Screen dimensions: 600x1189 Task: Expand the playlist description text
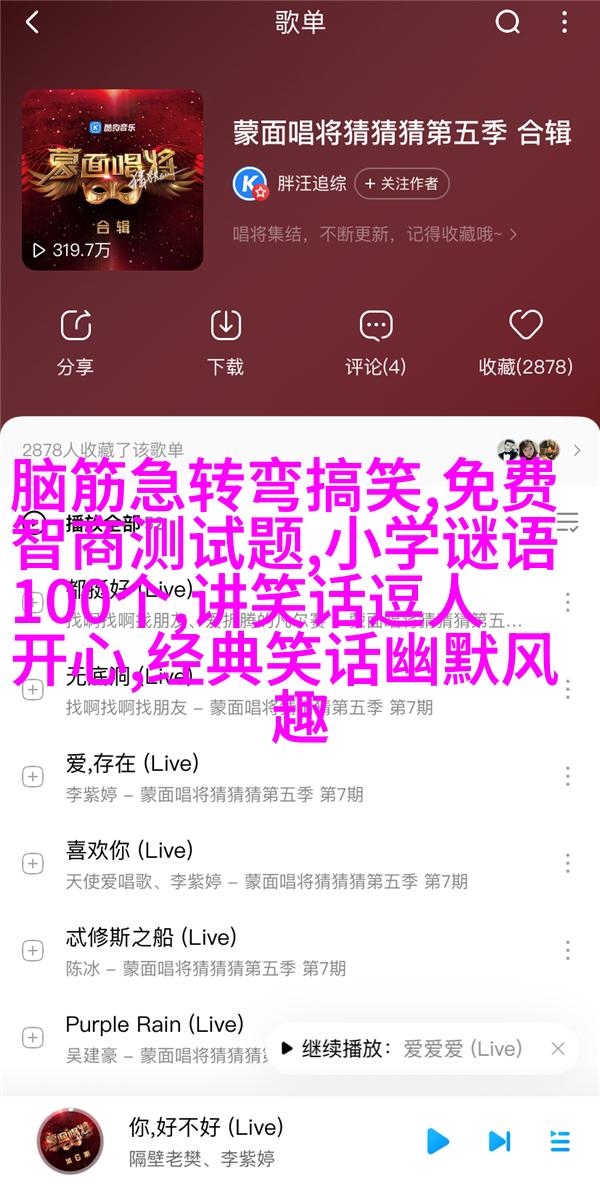tap(375, 234)
